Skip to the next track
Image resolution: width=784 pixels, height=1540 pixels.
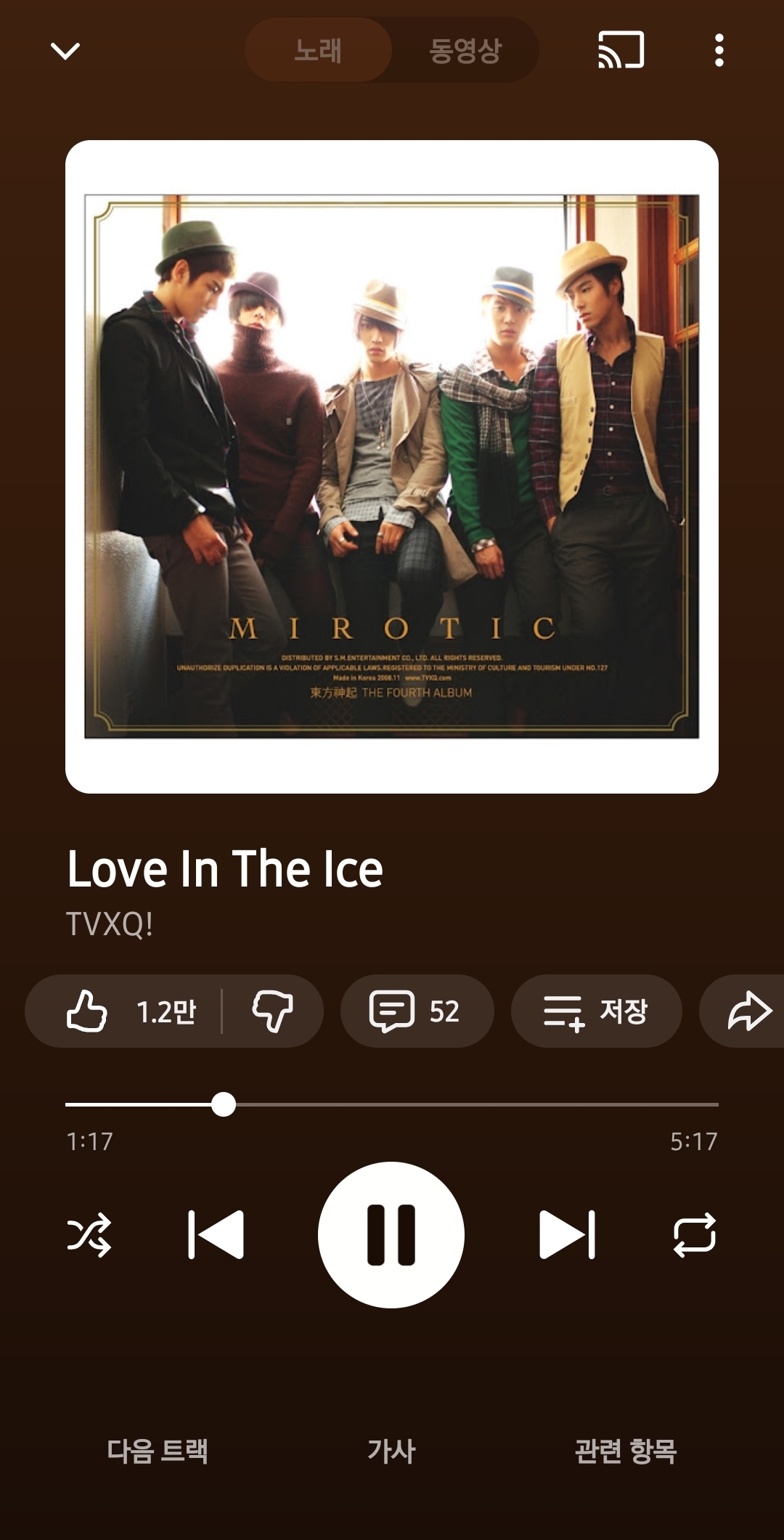567,1234
